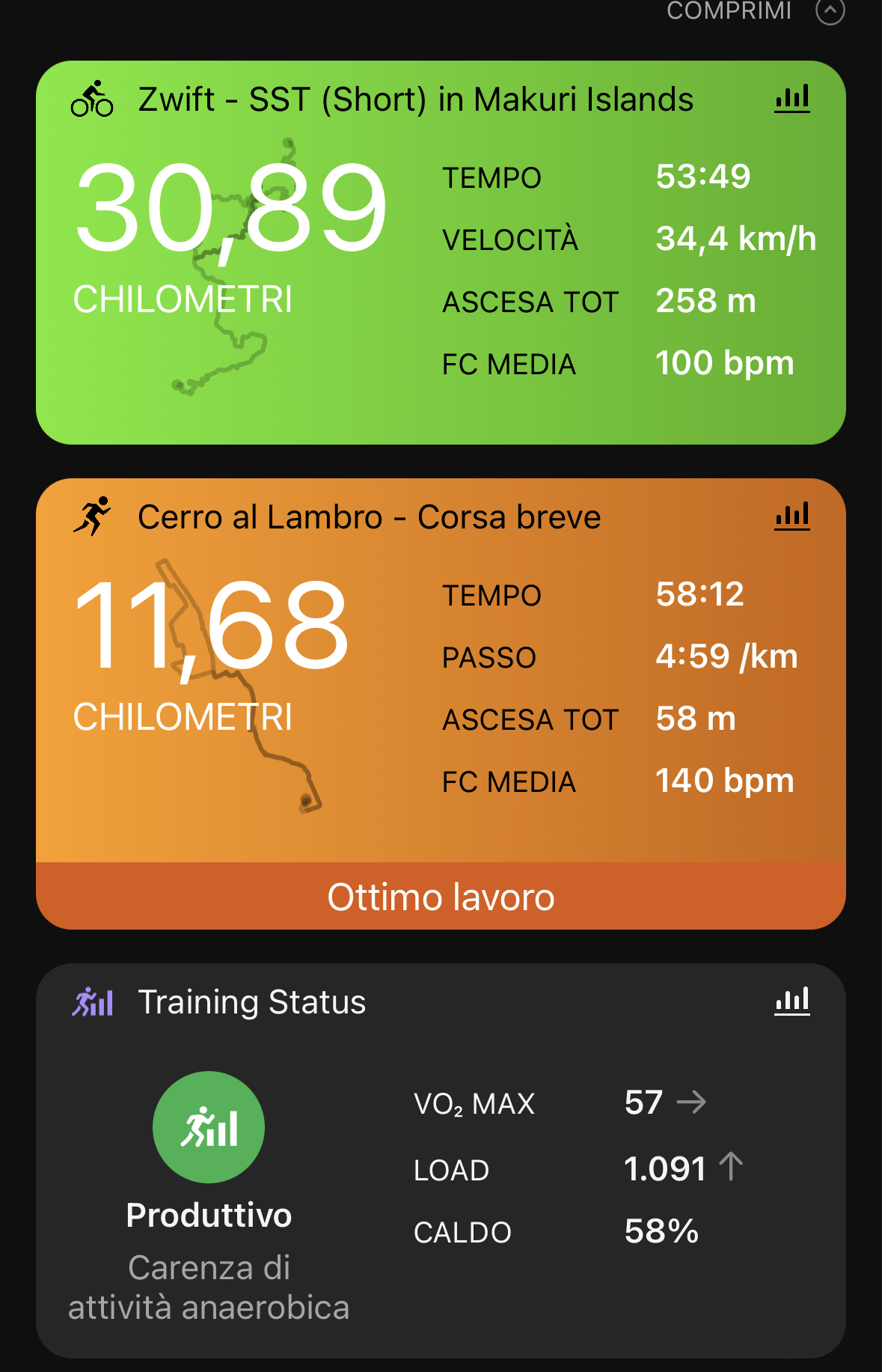Open stats chart icon on Cerro al Lambro card
This screenshot has height=1372, width=882.
pos(791,516)
